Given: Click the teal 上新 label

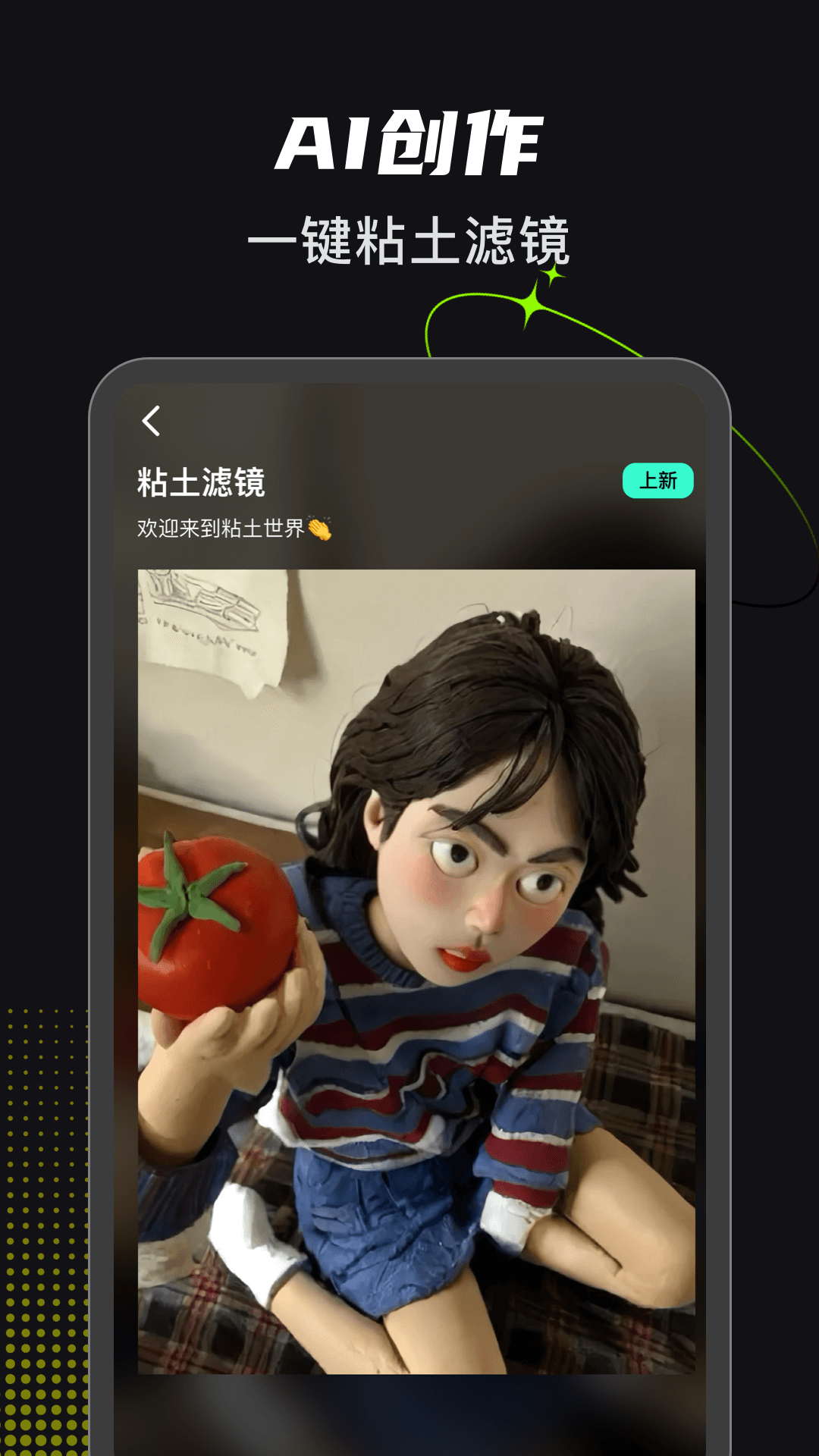Looking at the screenshot, I should (x=660, y=480).
